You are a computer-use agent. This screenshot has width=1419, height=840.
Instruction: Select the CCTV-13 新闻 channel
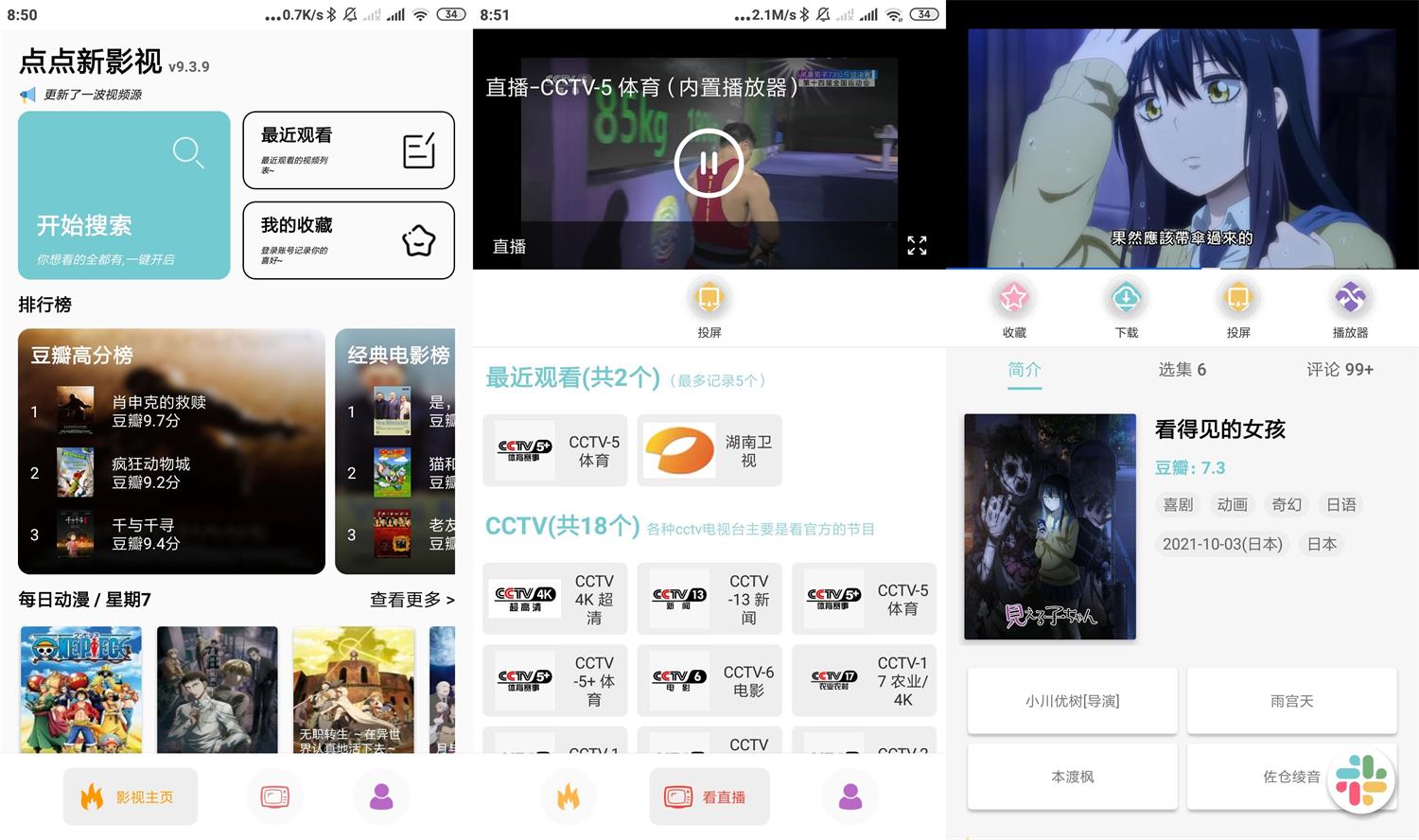709,599
